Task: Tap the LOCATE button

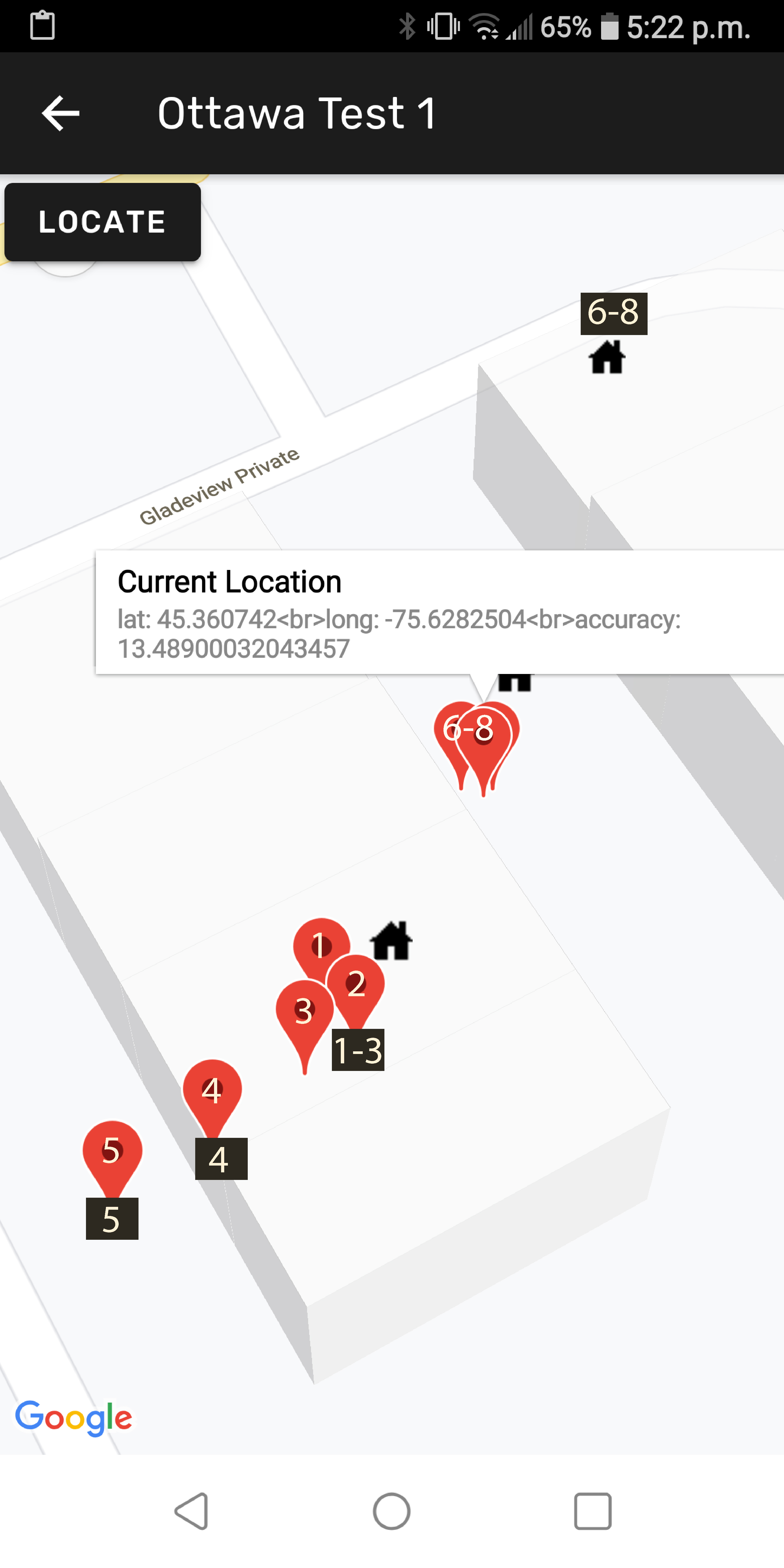Action: tap(102, 222)
